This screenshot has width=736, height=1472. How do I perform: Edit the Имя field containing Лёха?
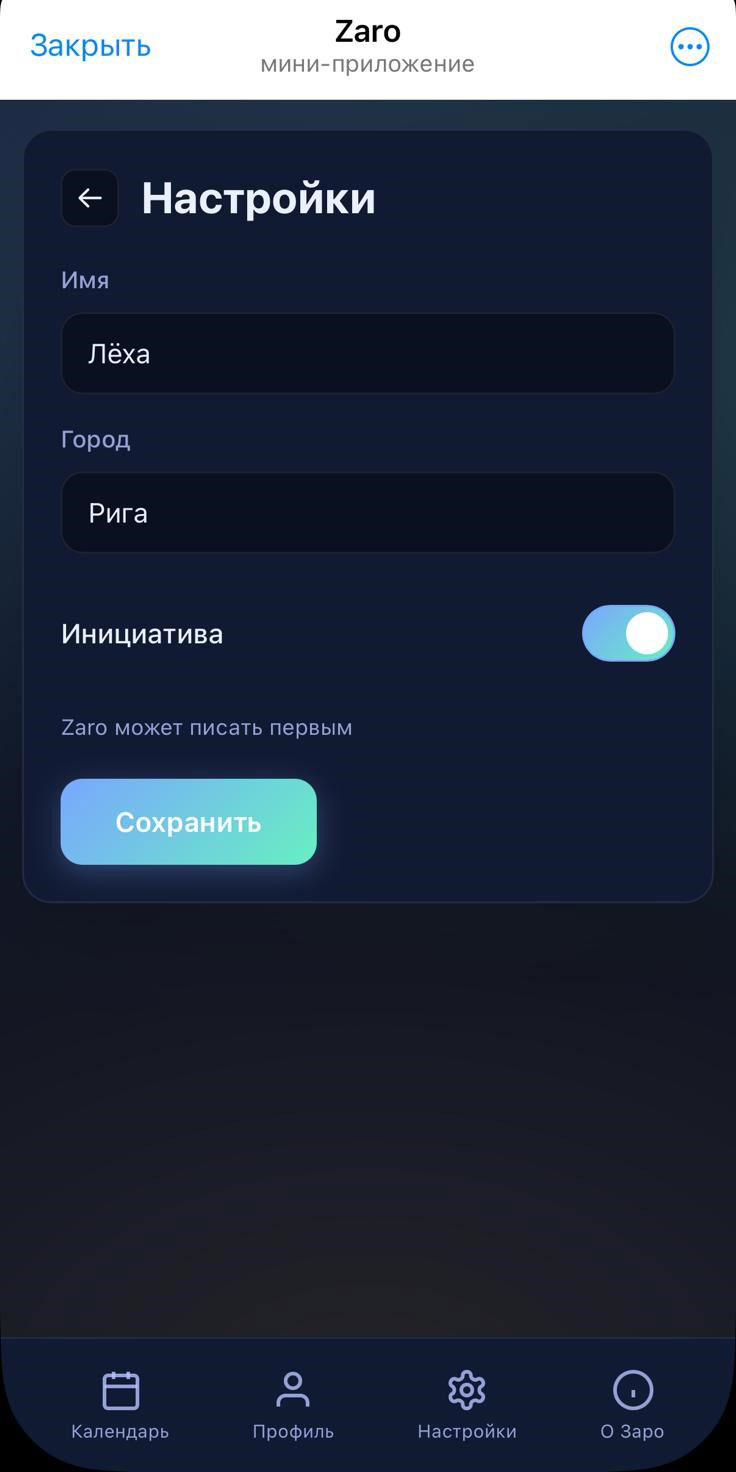click(367, 354)
